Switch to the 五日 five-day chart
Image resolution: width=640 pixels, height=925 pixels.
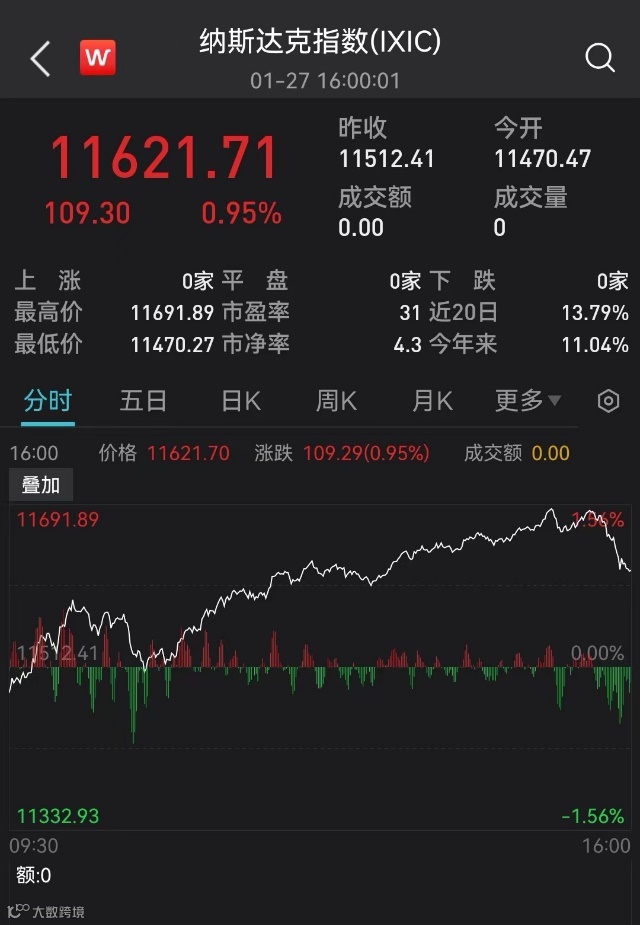click(x=143, y=401)
